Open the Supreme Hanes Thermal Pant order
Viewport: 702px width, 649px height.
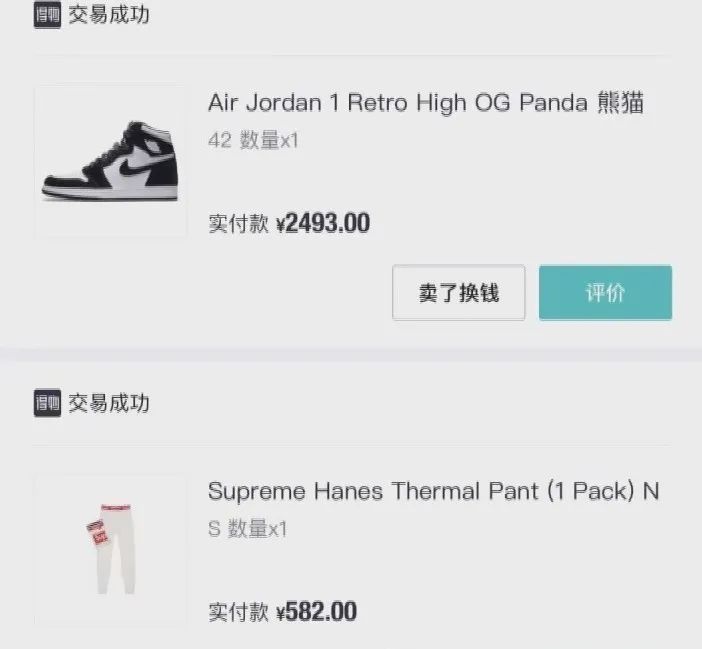pos(433,492)
